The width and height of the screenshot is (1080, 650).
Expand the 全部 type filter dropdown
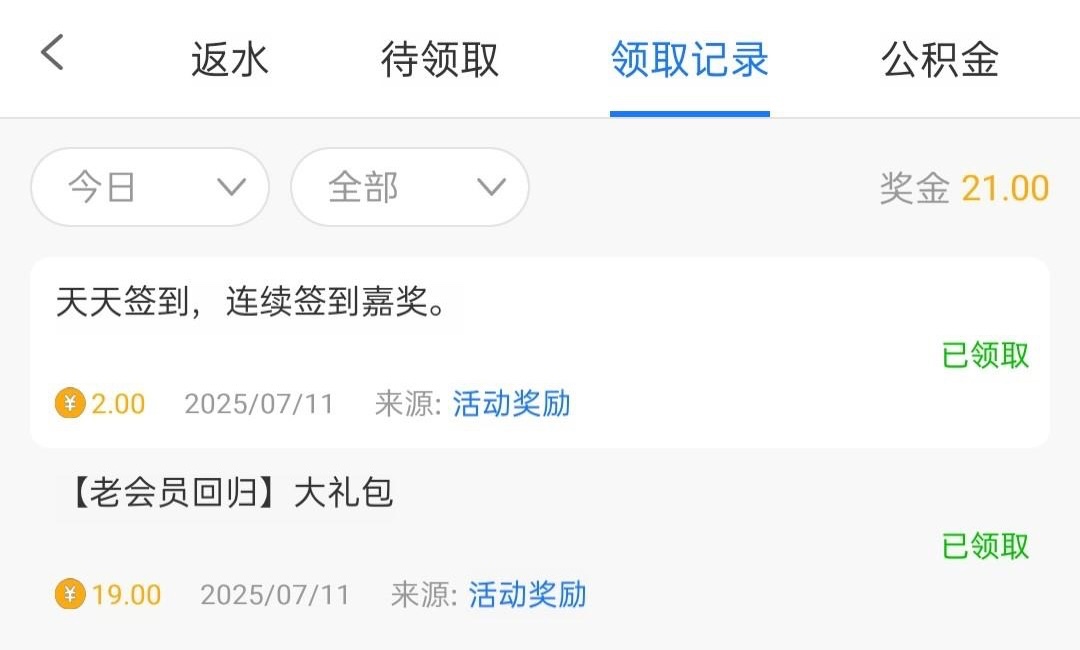point(409,187)
